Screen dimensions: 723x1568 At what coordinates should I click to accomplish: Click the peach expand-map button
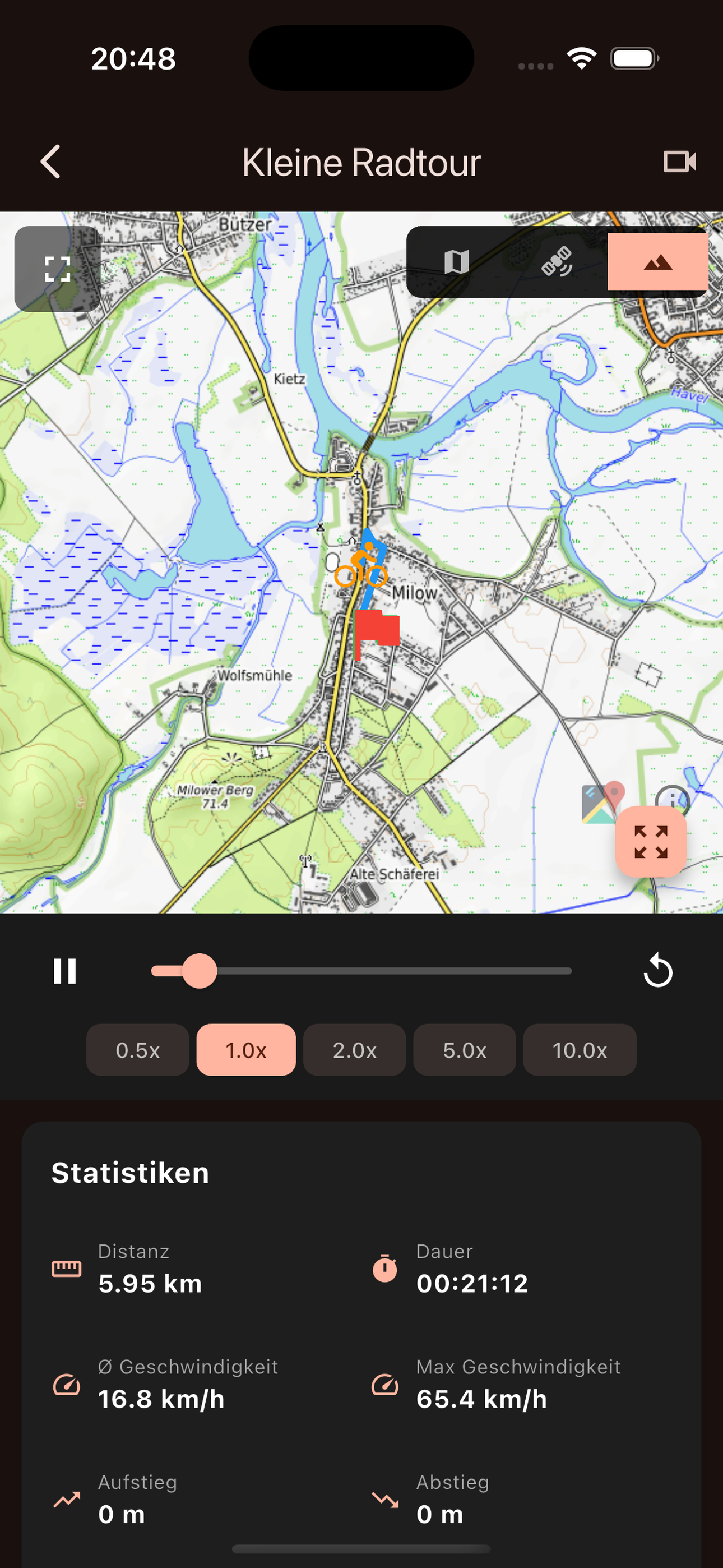(651, 843)
